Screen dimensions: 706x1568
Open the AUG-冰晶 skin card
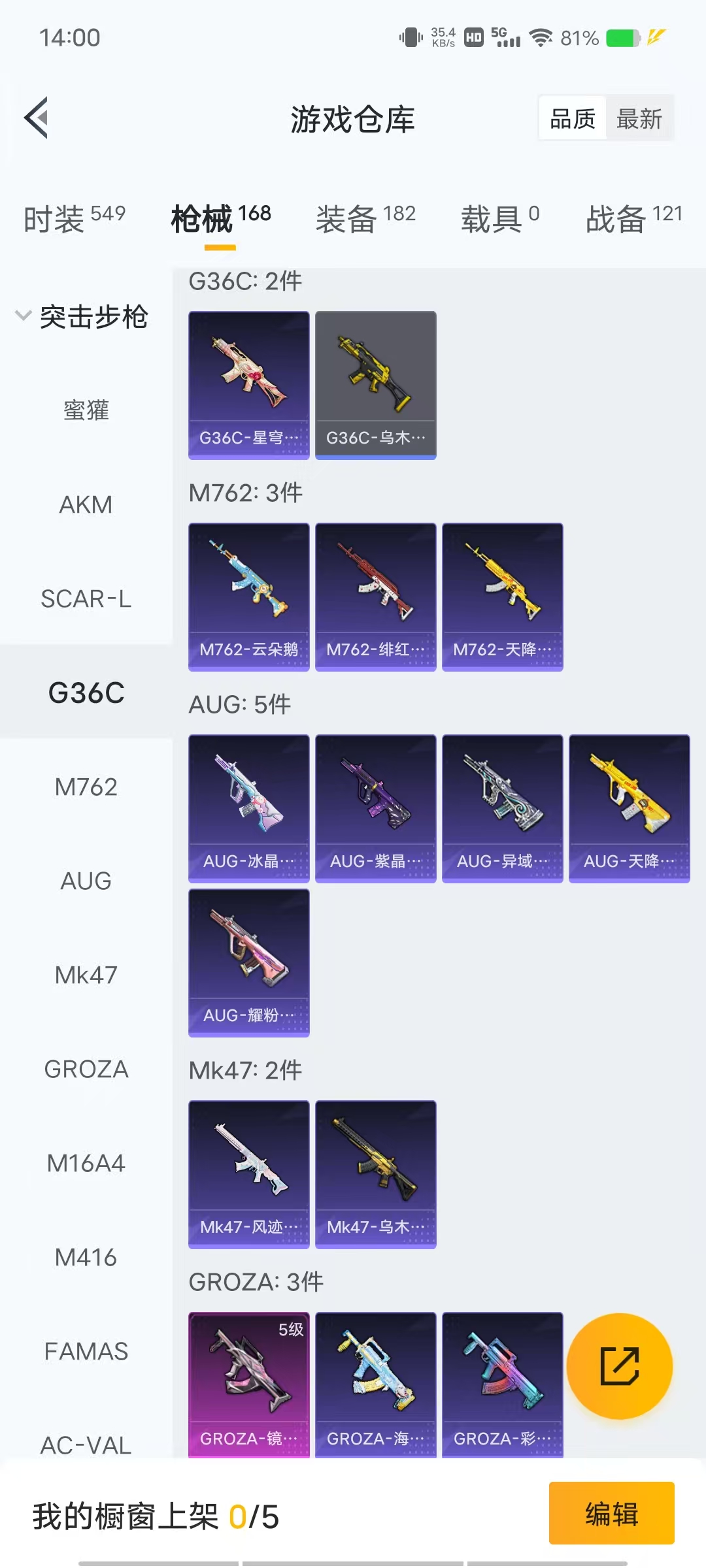click(x=248, y=808)
